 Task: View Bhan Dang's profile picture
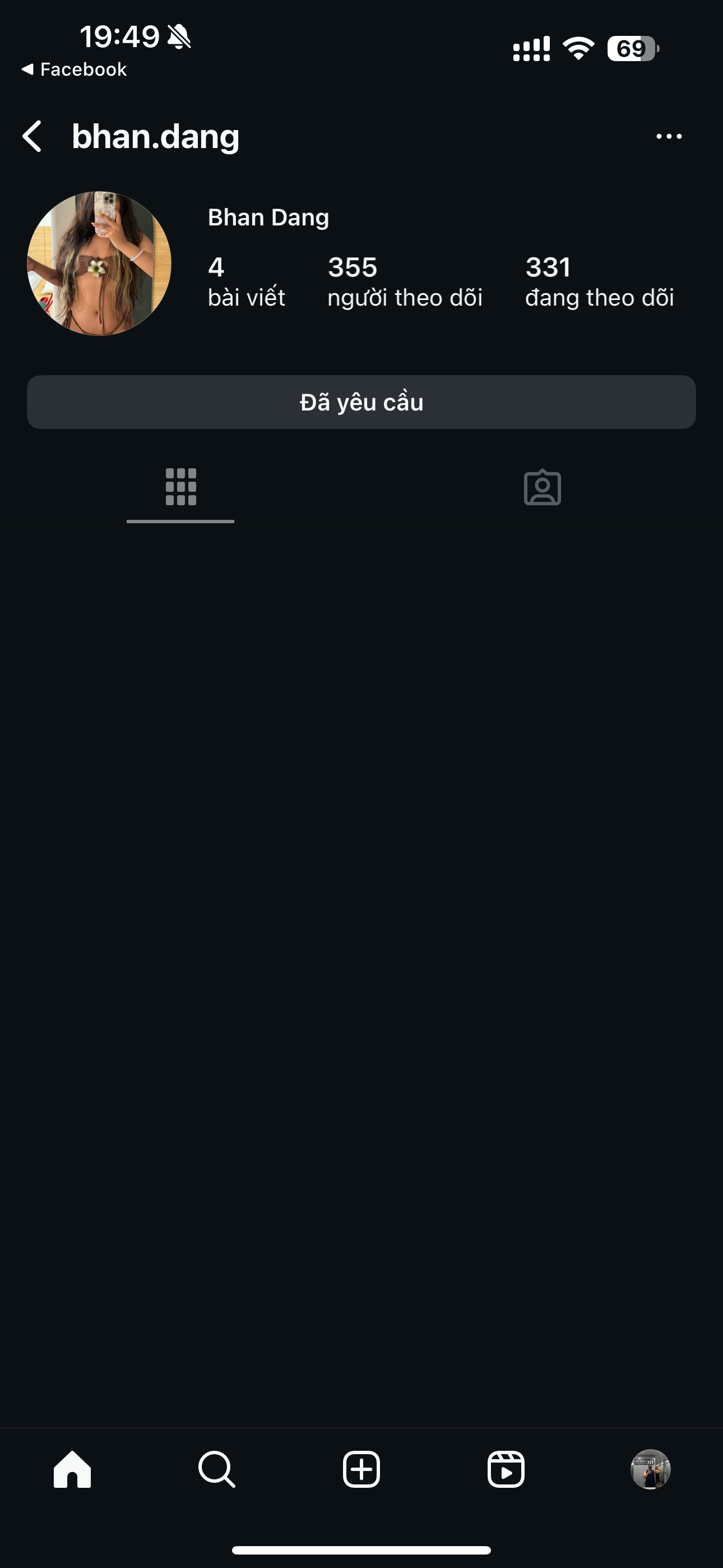click(99, 264)
